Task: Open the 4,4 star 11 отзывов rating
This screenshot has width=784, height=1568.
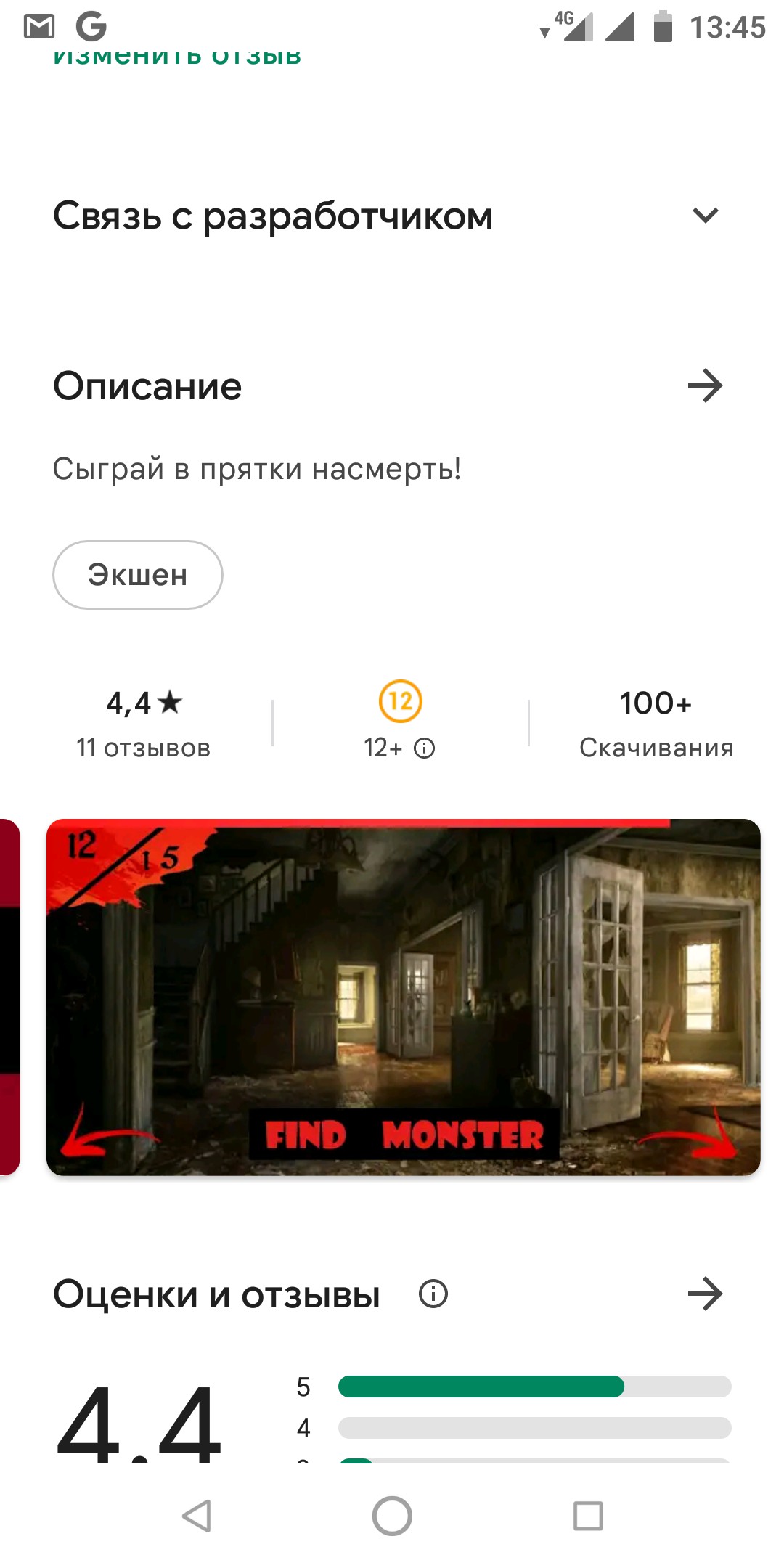Action: [144, 724]
